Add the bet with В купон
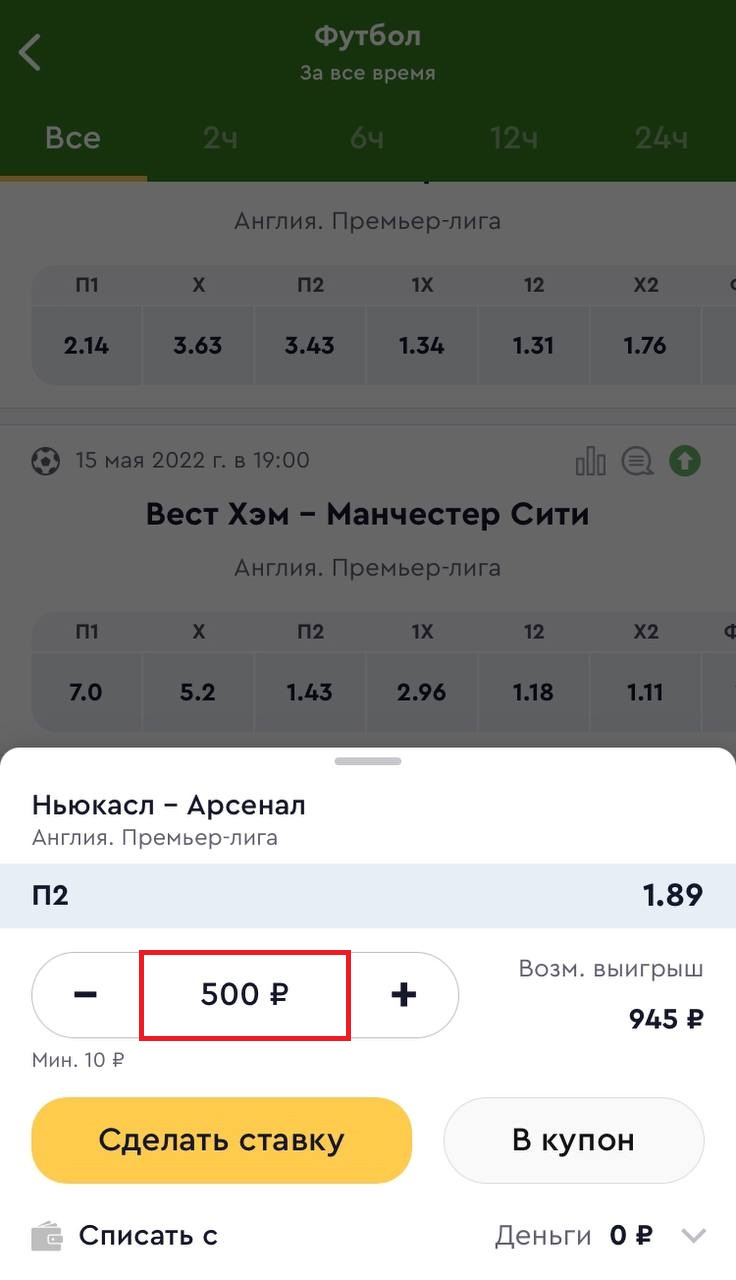 point(573,1140)
